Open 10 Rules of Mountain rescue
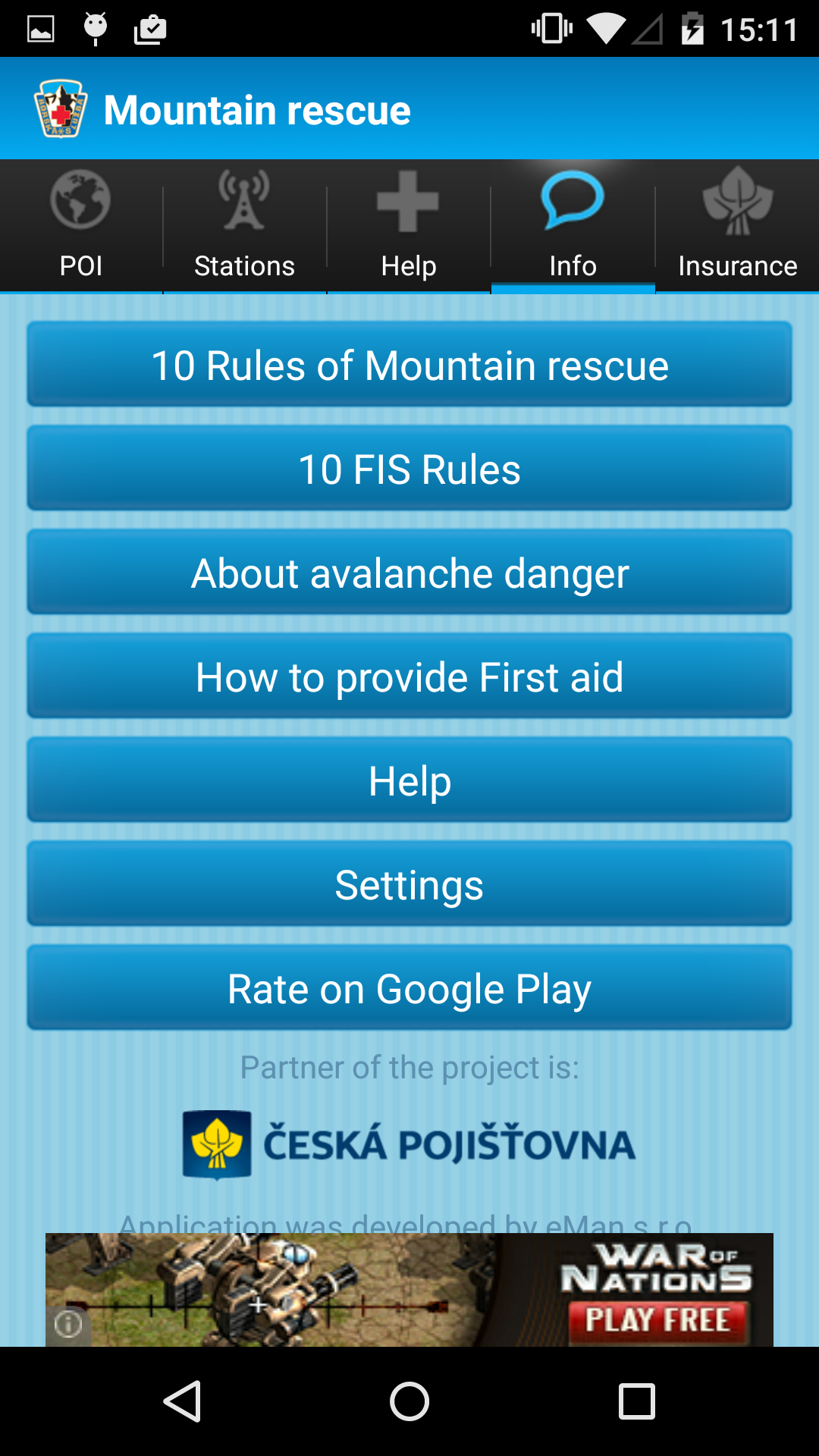 (409, 365)
